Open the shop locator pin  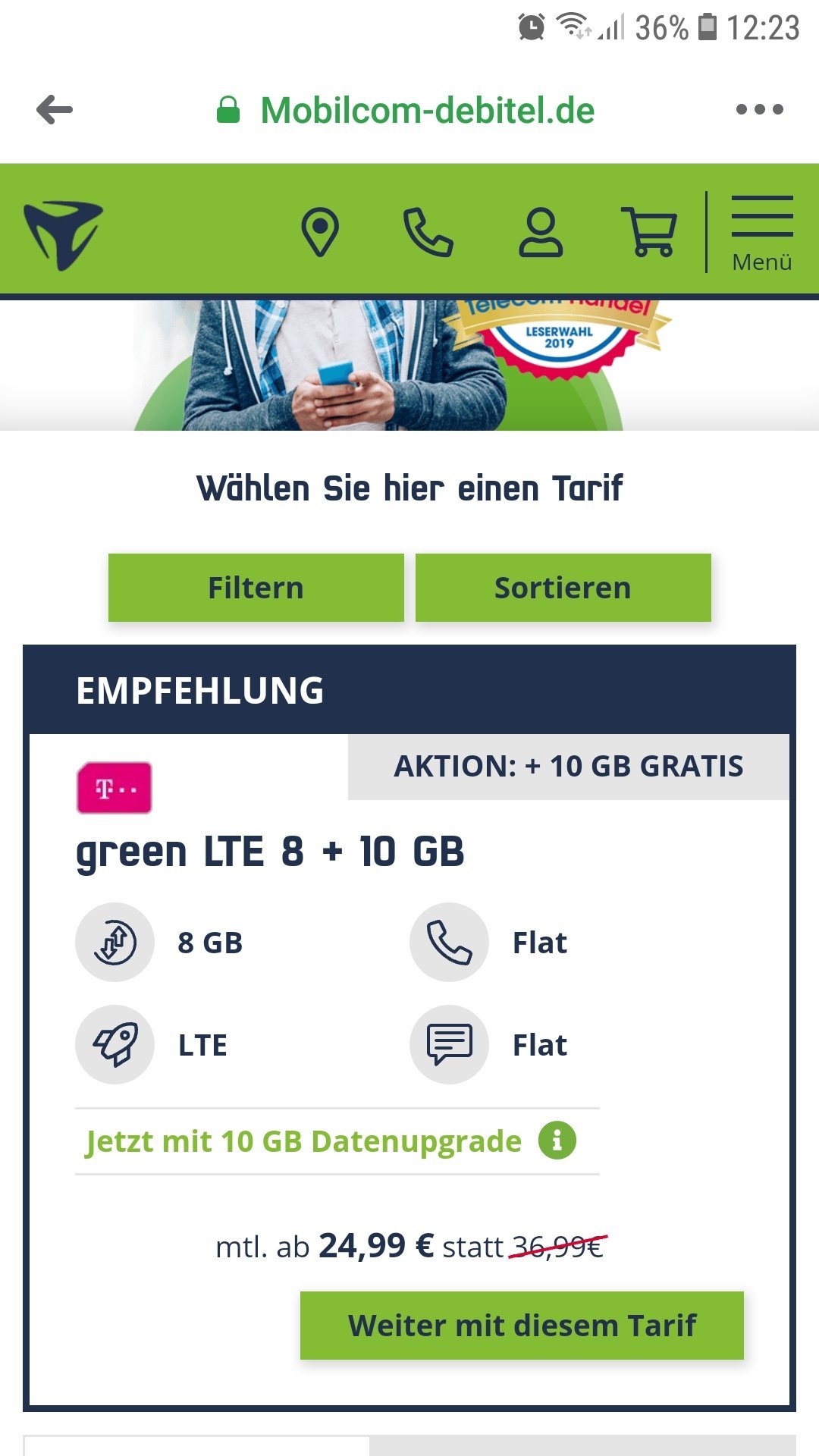click(x=320, y=231)
